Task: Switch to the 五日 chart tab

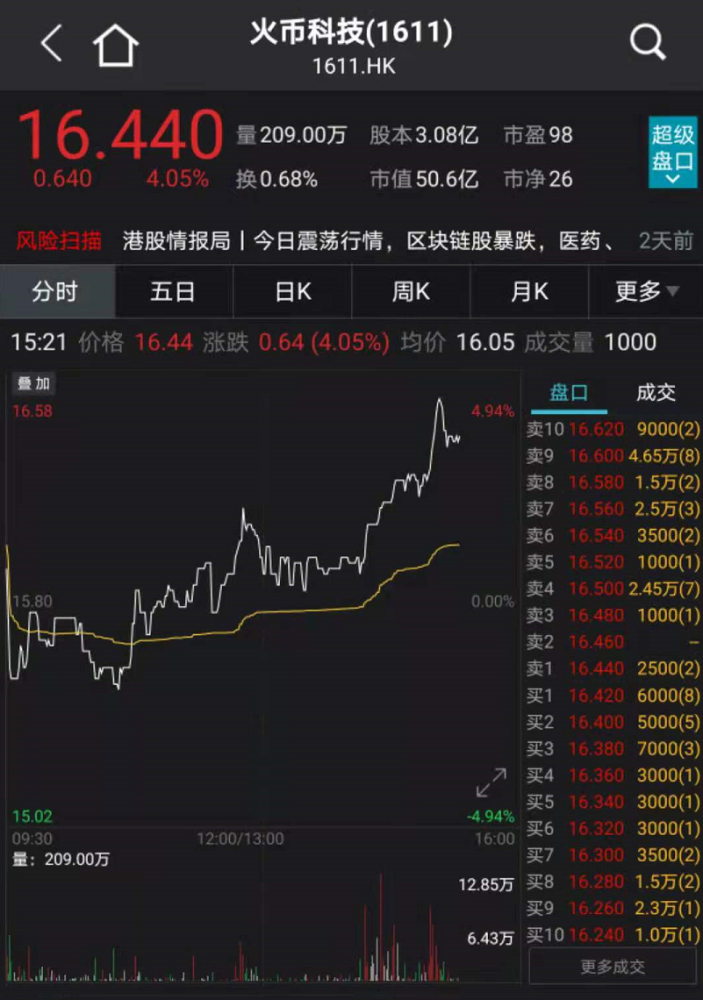Action: [173, 292]
